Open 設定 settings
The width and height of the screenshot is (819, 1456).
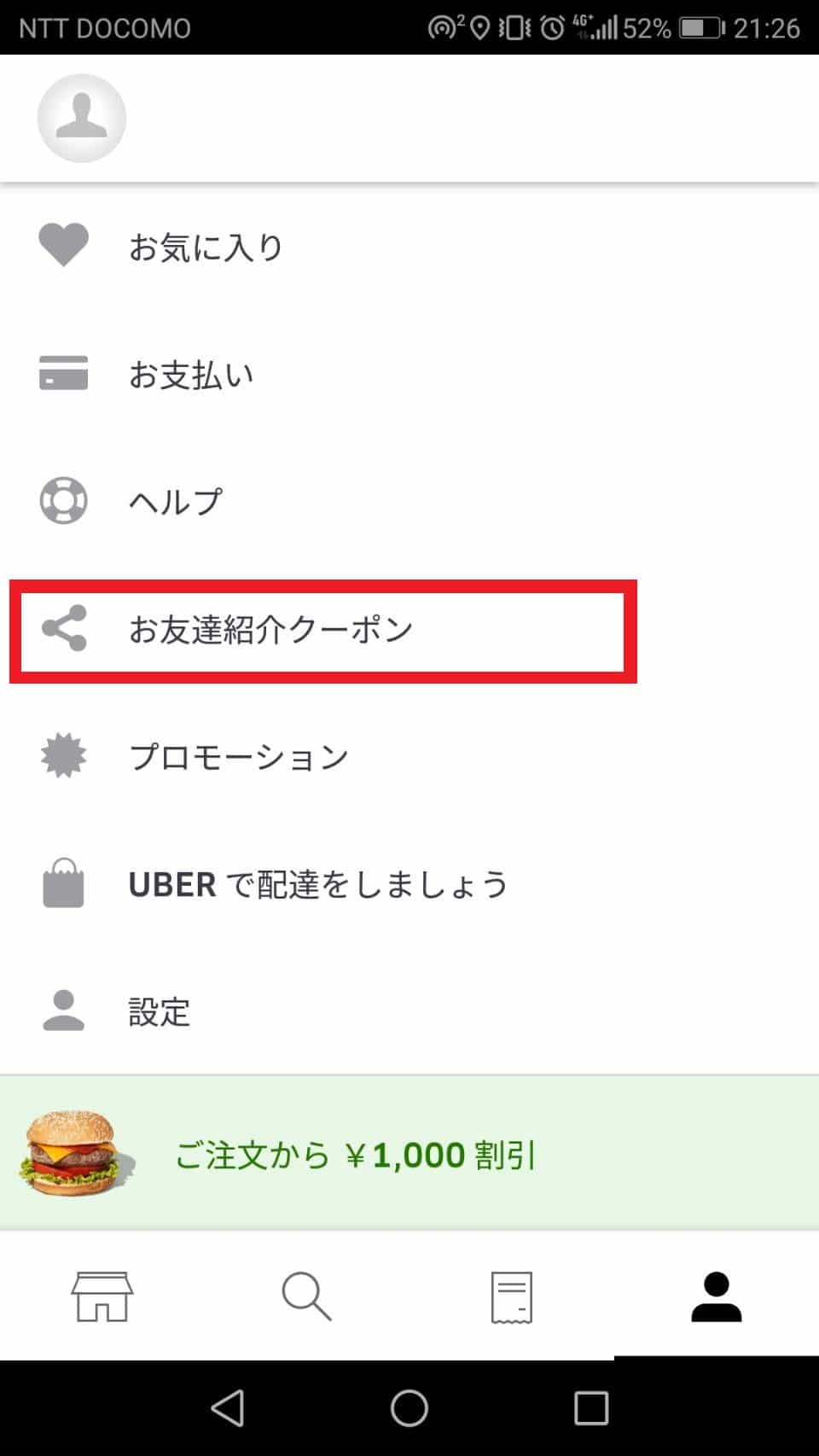[409, 1011]
